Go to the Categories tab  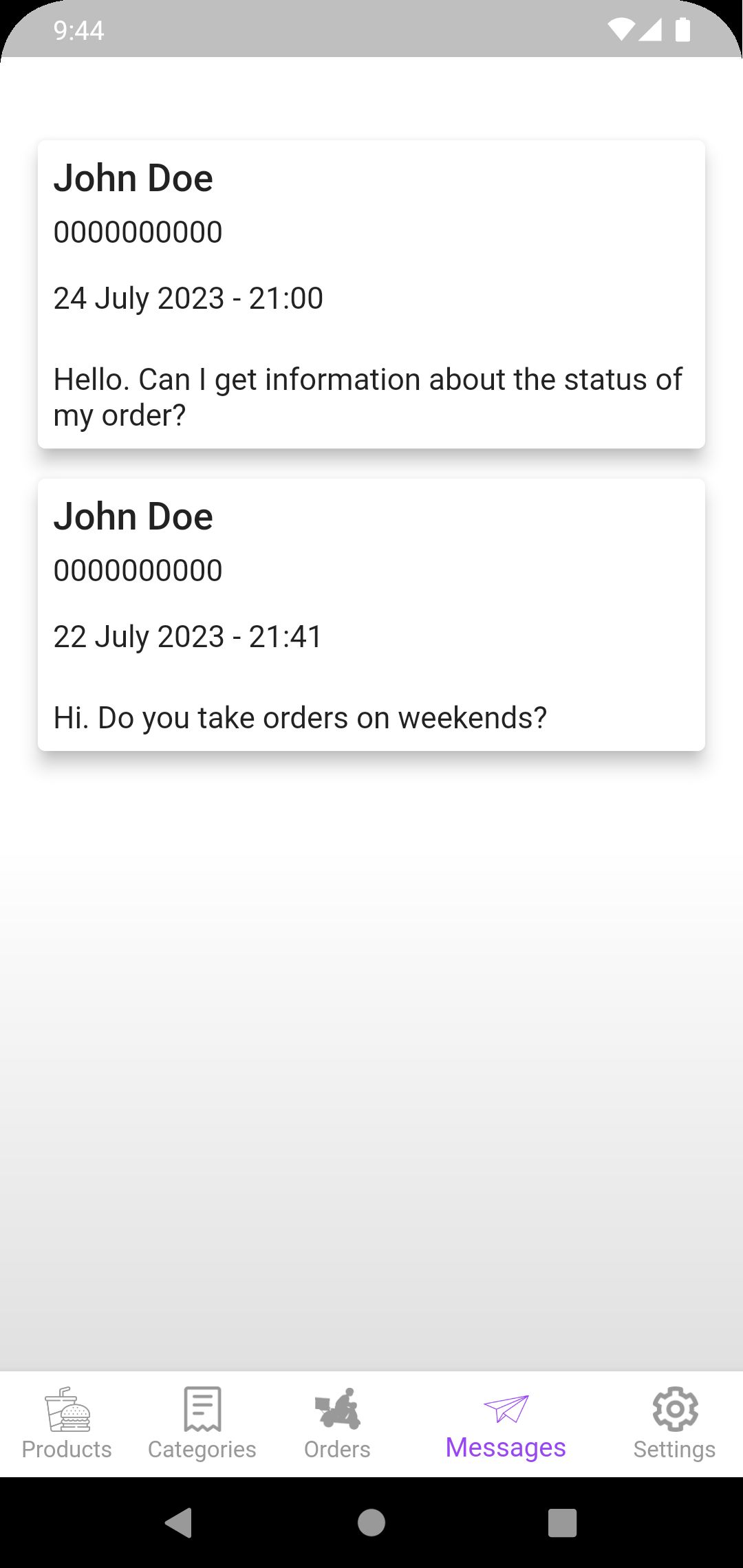tap(202, 1424)
